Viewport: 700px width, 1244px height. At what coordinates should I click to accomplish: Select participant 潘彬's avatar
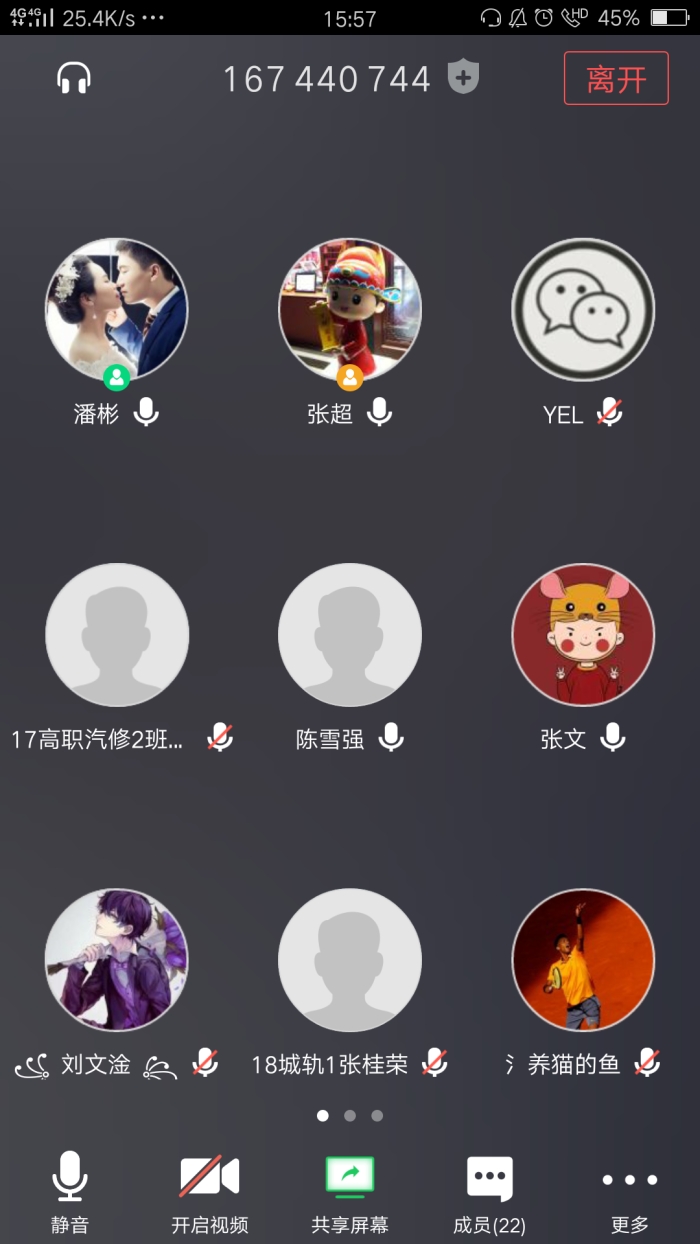click(117, 310)
